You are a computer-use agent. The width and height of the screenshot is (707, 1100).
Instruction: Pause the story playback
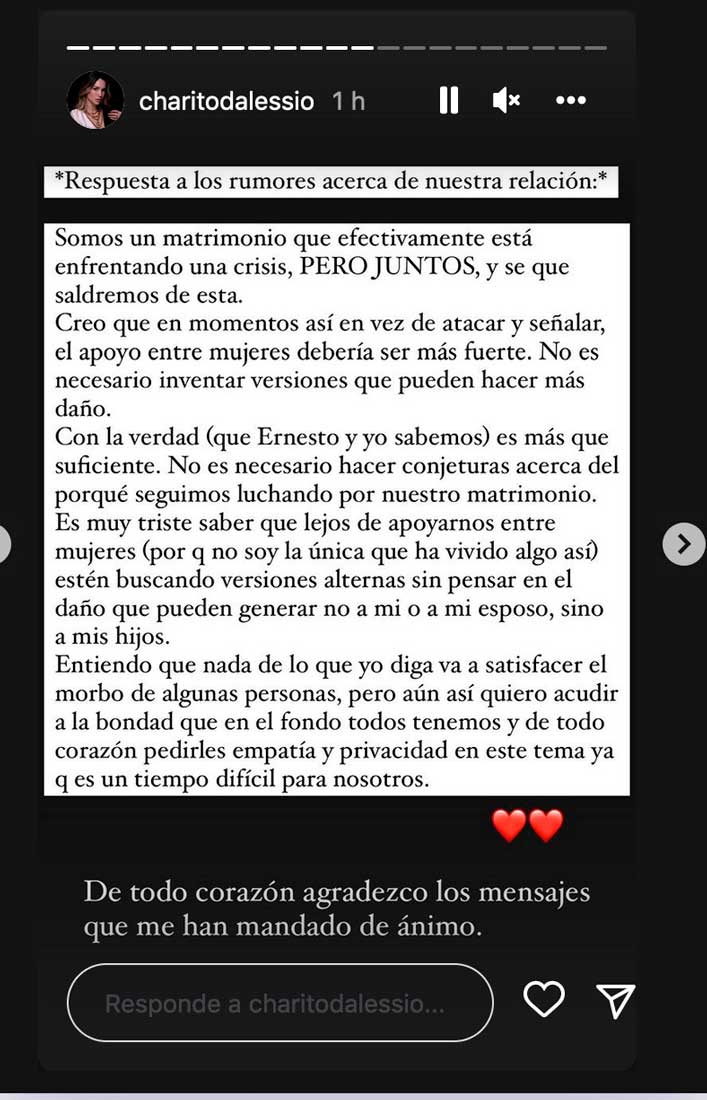(449, 100)
